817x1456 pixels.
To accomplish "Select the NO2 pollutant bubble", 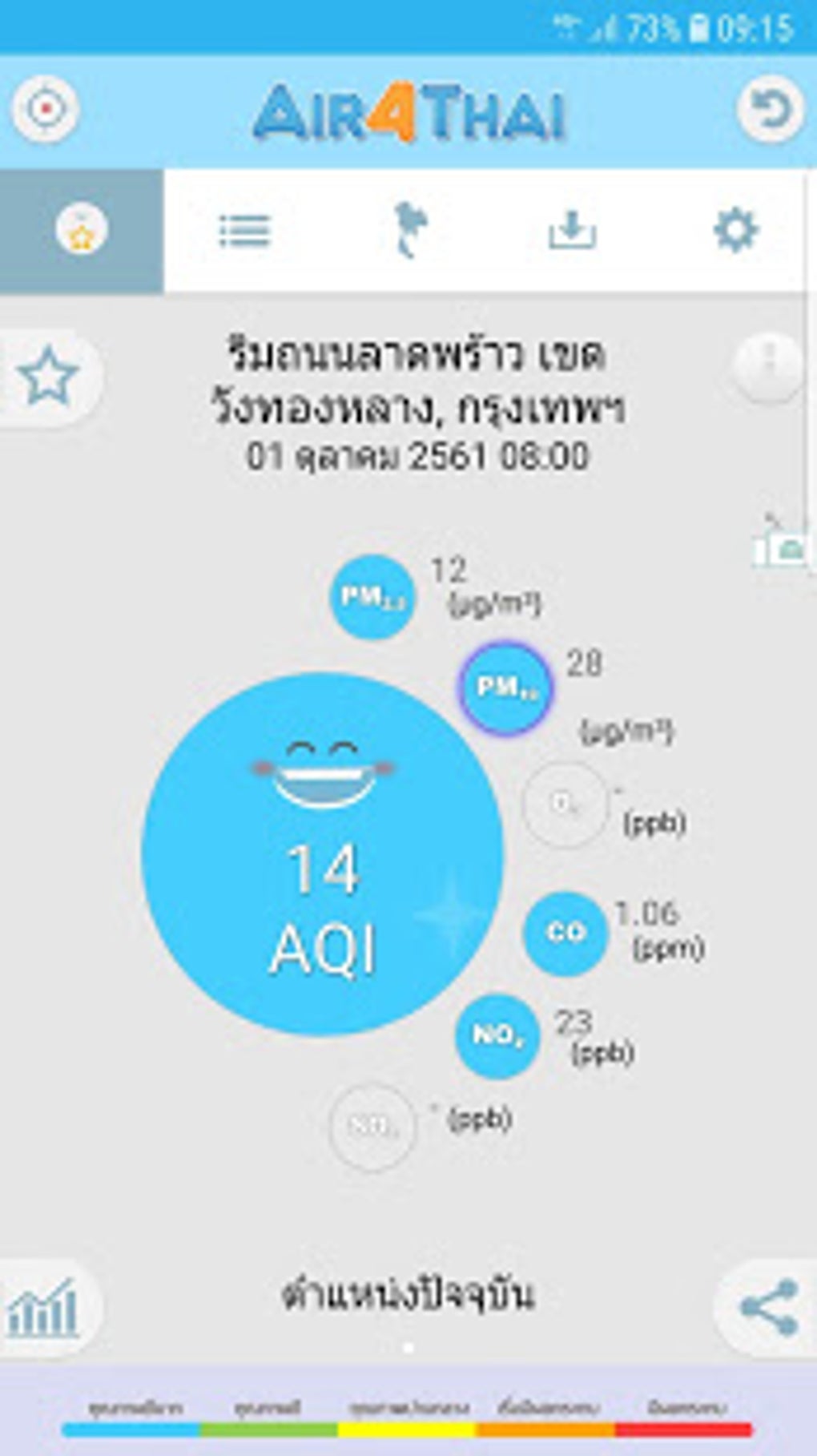I will click(x=497, y=1036).
